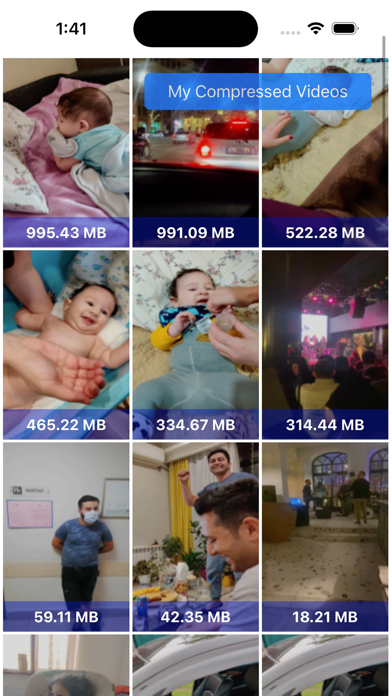Select the 18.21 MB video
Screen dimensions: 392x696
[x=325, y=537]
